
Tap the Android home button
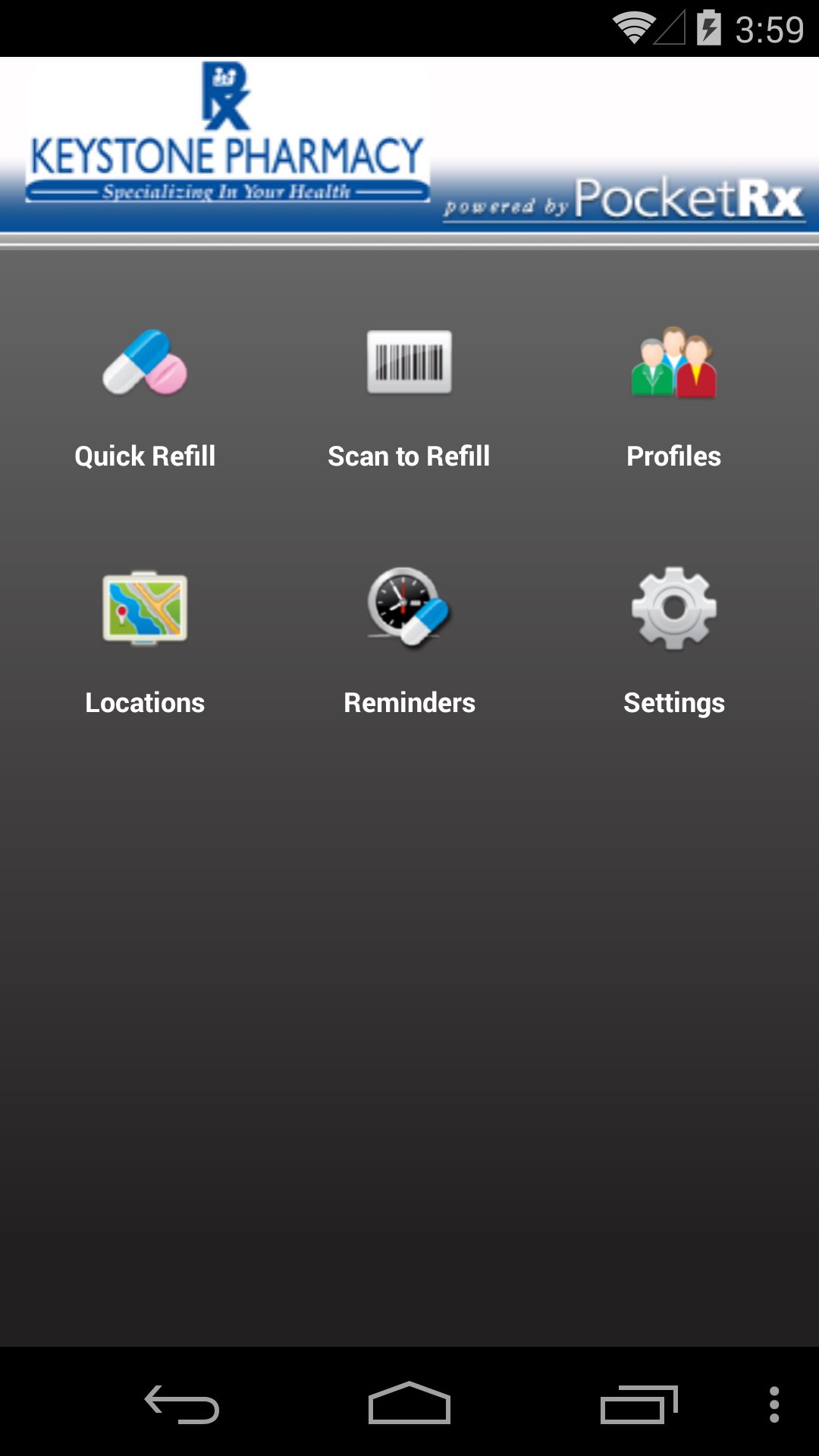(x=409, y=1403)
